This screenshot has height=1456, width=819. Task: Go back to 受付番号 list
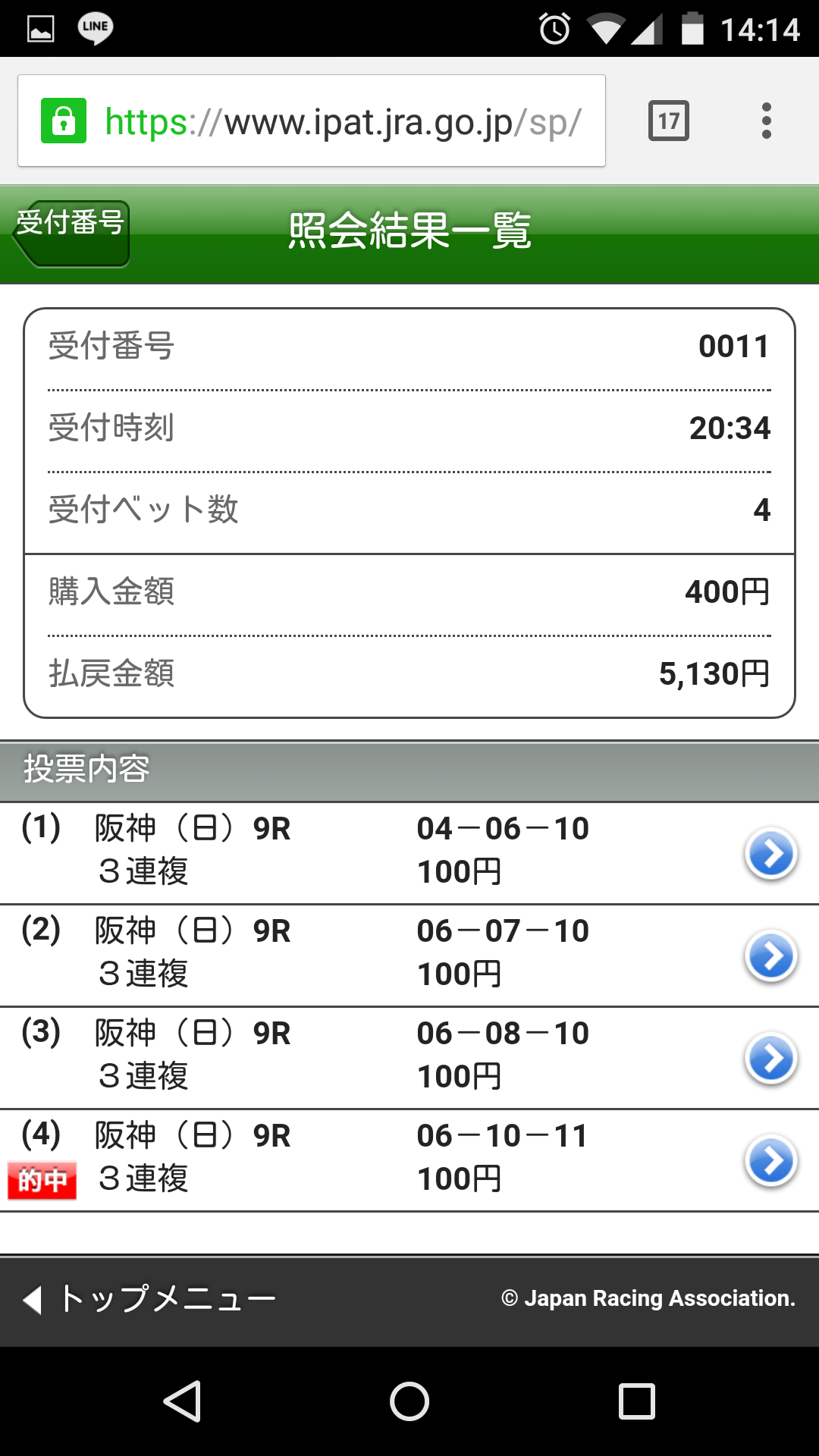71,233
